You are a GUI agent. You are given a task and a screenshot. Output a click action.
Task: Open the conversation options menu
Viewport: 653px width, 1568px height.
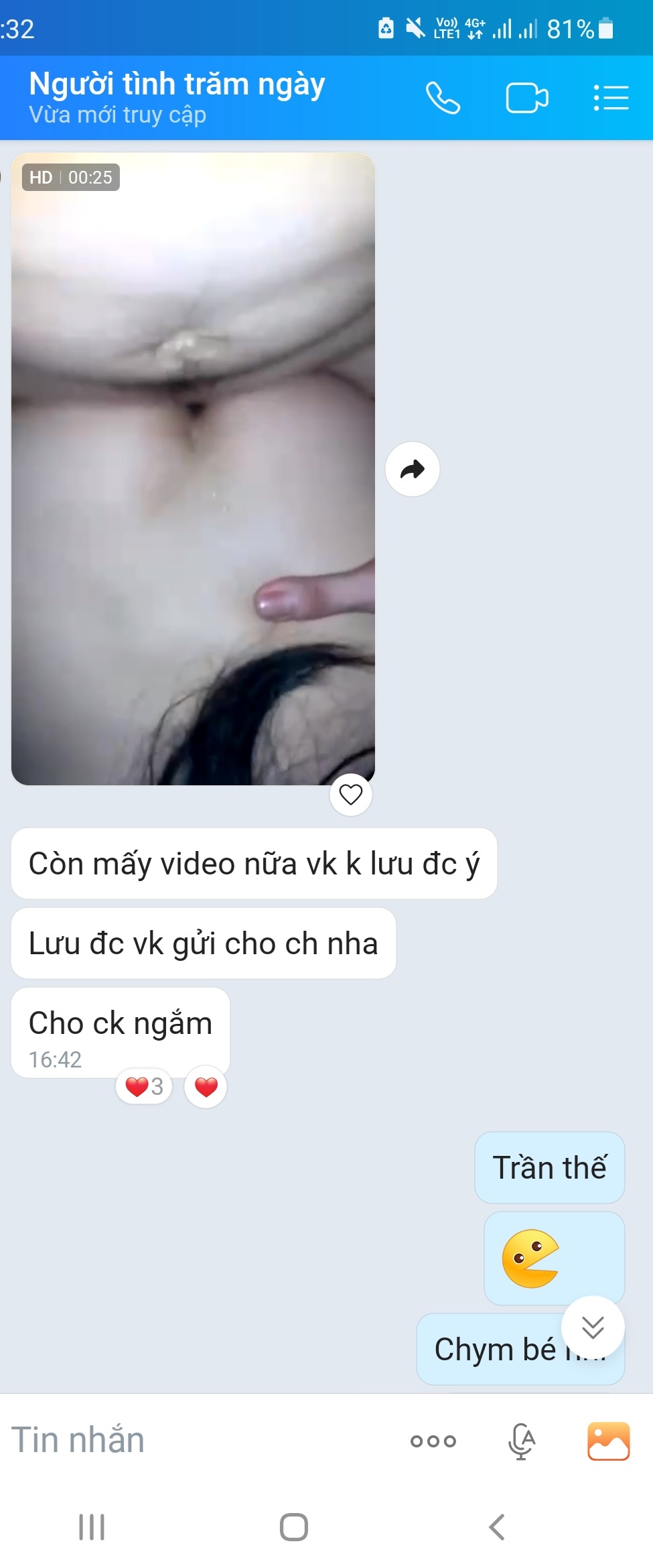[611, 98]
